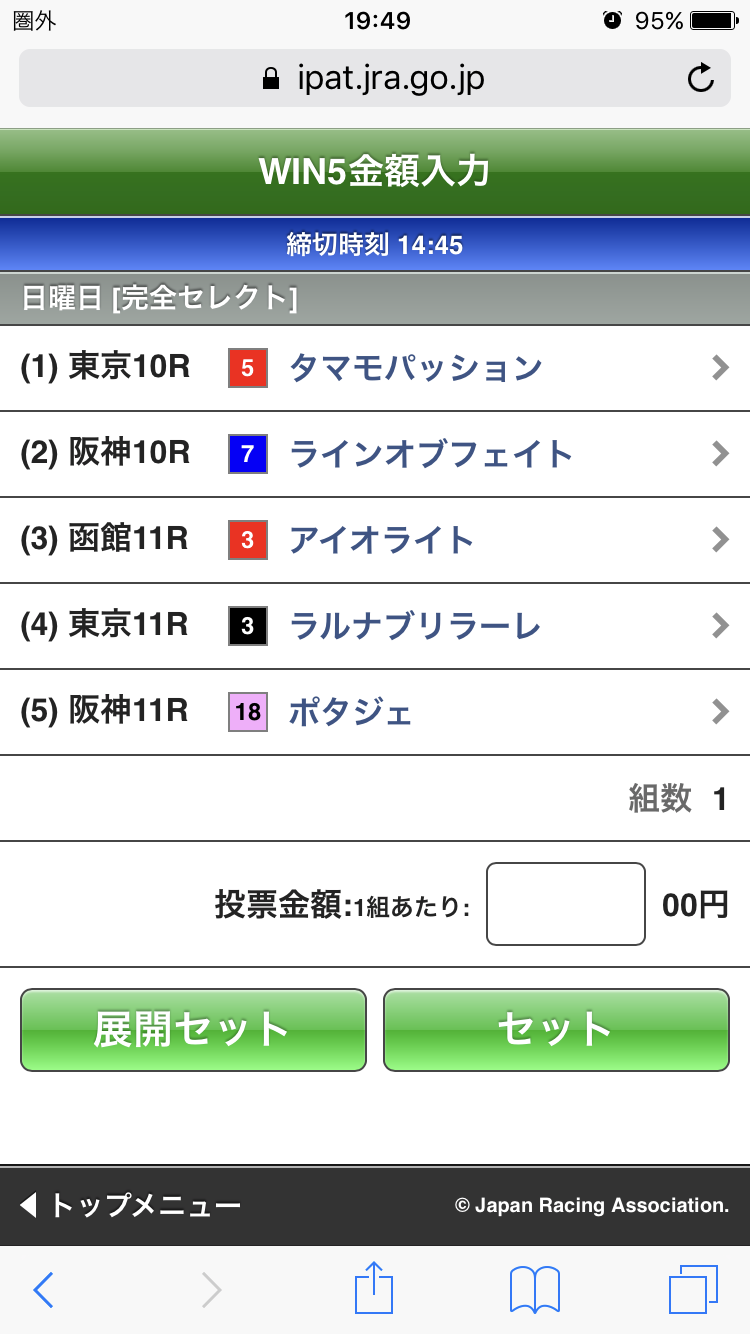This screenshot has width=750, height=1334.
Task: Open Safari bookmarks
Action: click(534, 1290)
